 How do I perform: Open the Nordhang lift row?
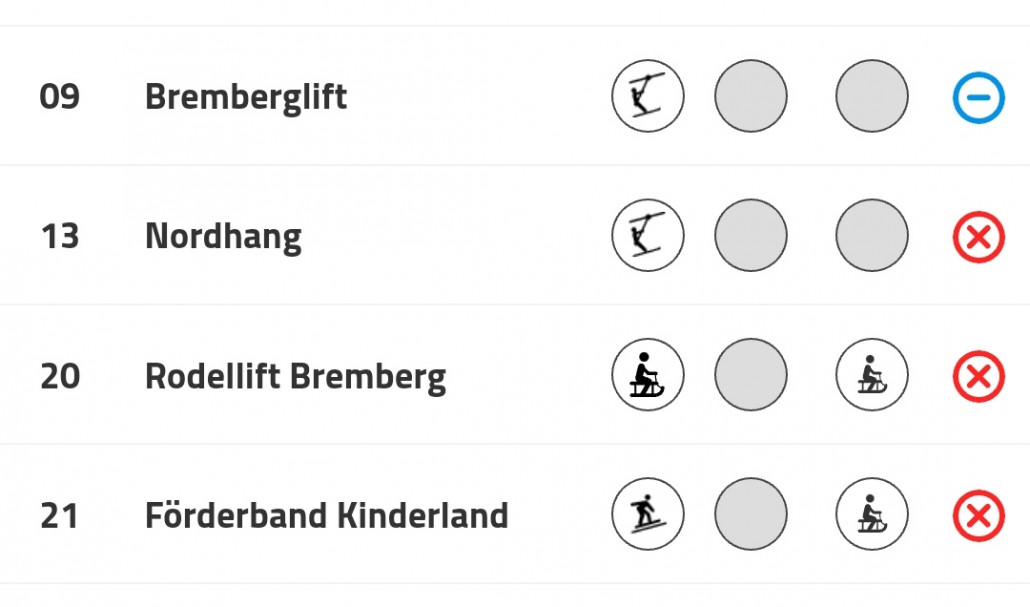click(x=223, y=237)
